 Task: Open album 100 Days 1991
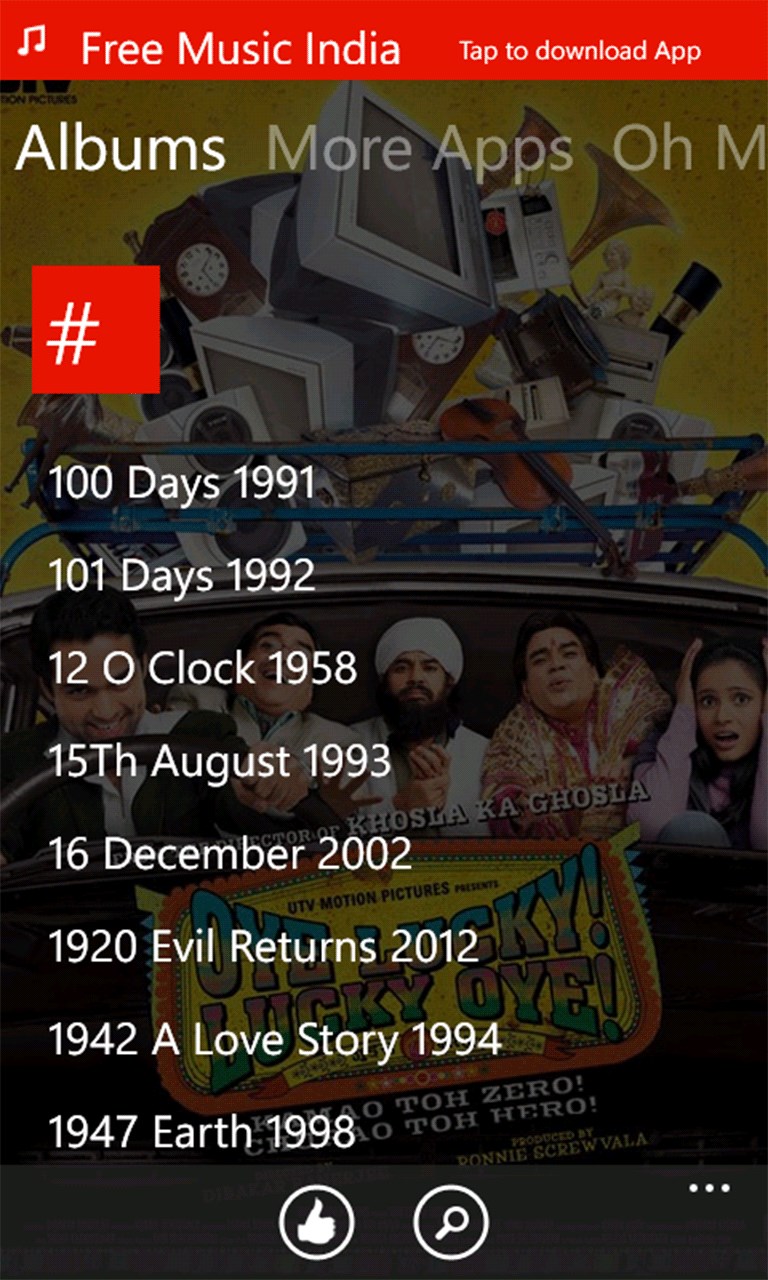tap(182, 483)
